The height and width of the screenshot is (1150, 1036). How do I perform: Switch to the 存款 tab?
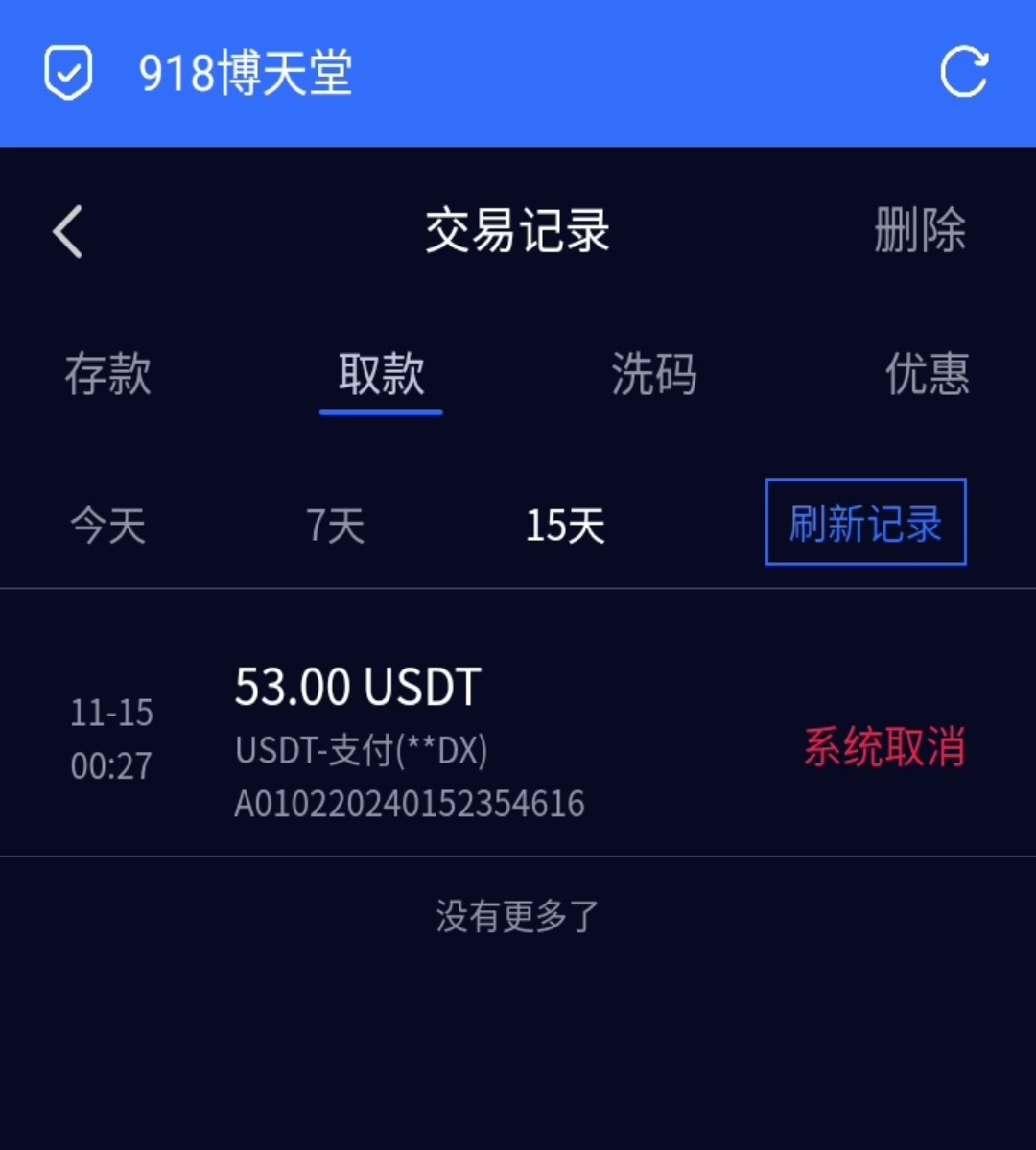click(107, 374)
